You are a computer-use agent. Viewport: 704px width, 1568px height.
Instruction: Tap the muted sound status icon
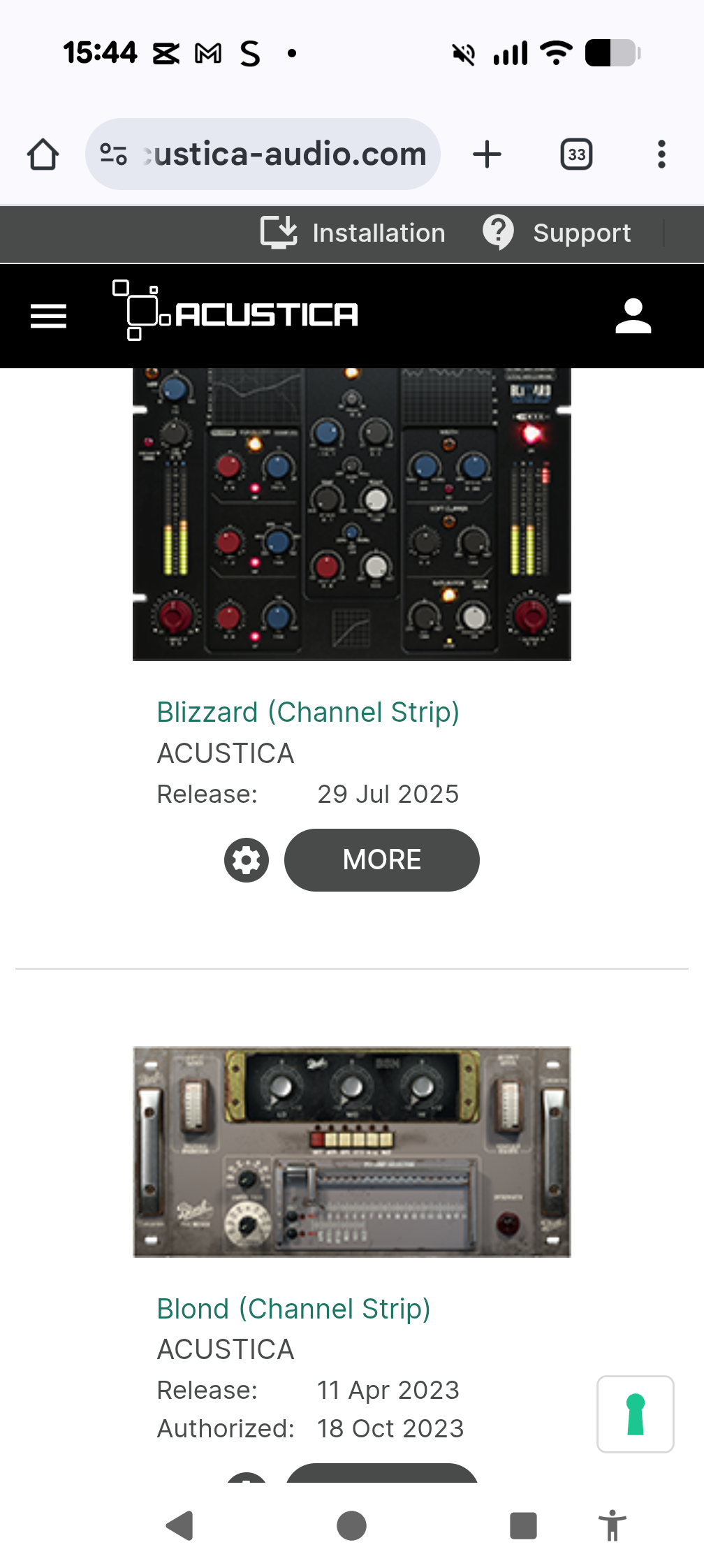pyautogui.click(x=464, y=52)
